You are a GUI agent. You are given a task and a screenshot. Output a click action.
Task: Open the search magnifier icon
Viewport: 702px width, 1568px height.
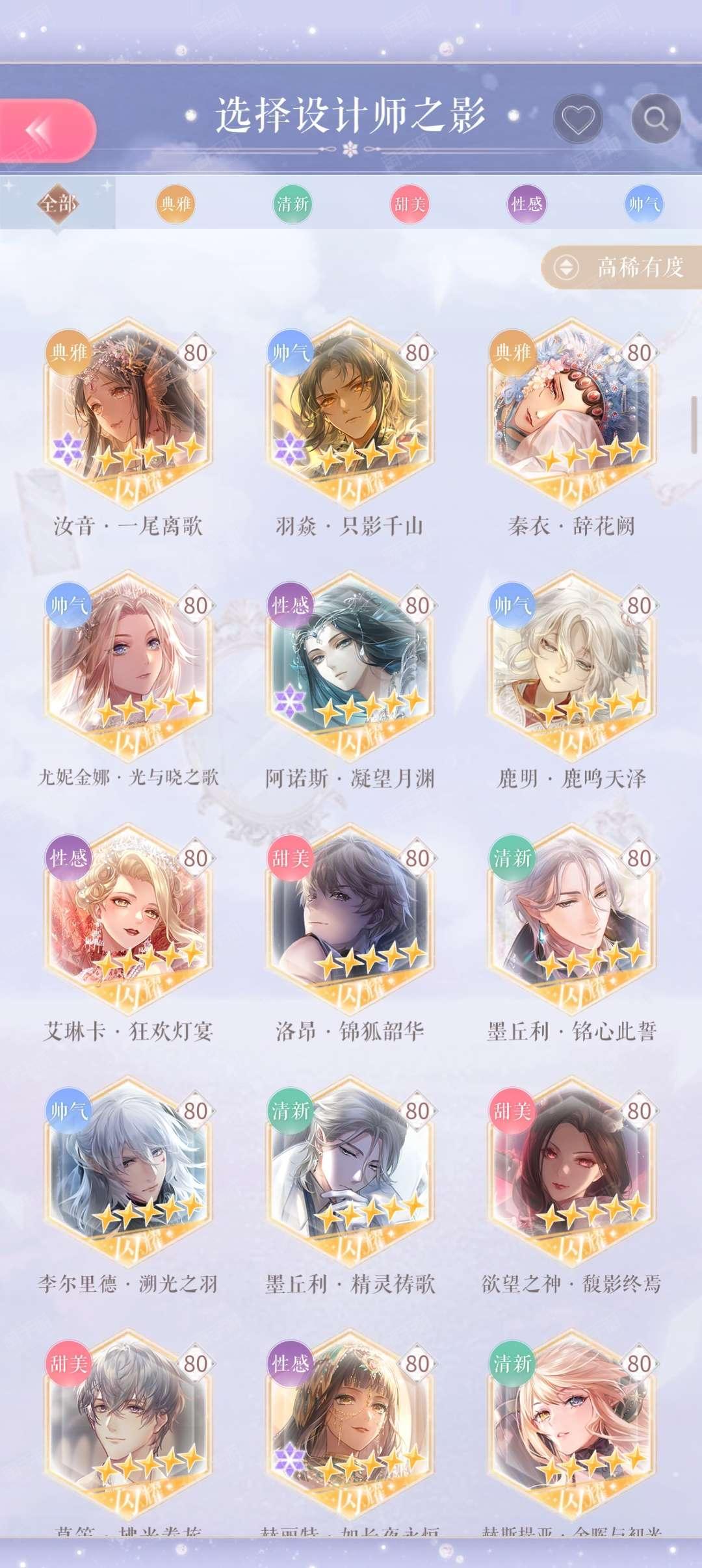[x=655, y=119]
